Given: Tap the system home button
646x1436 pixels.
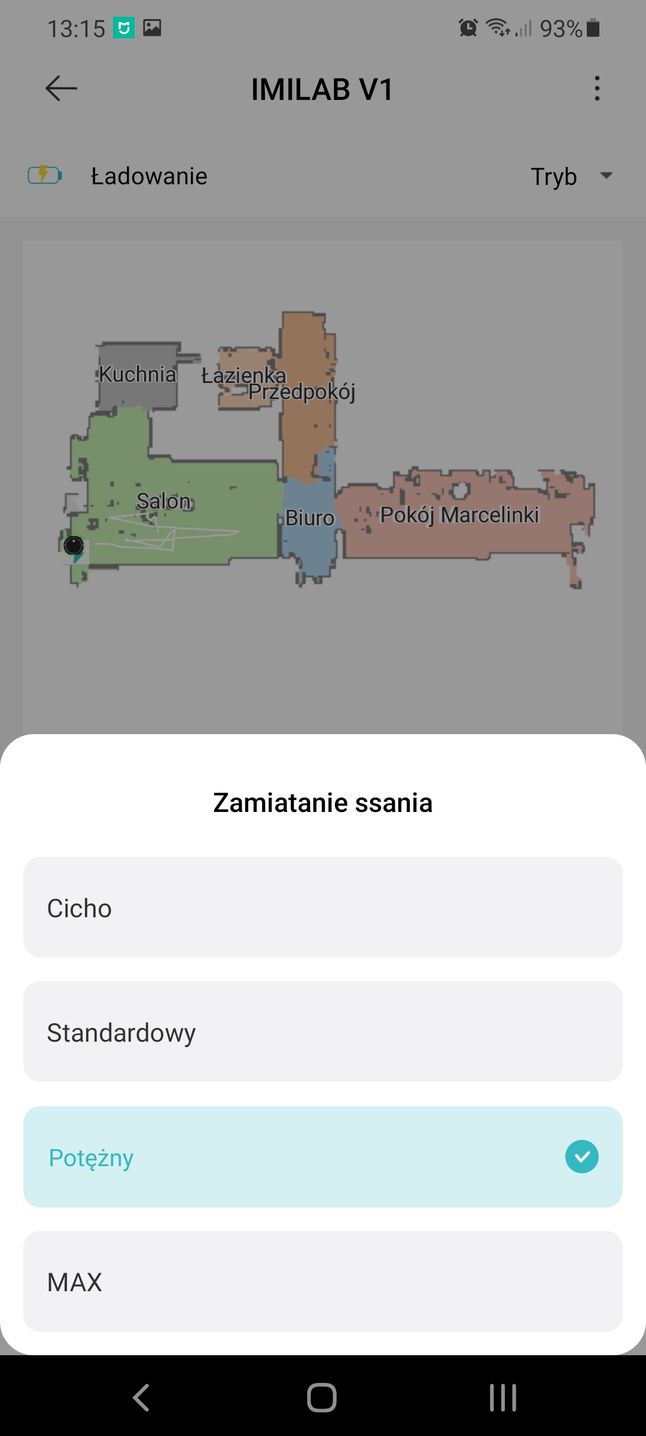Looking at the screenshot, I should pos(322,1397).
